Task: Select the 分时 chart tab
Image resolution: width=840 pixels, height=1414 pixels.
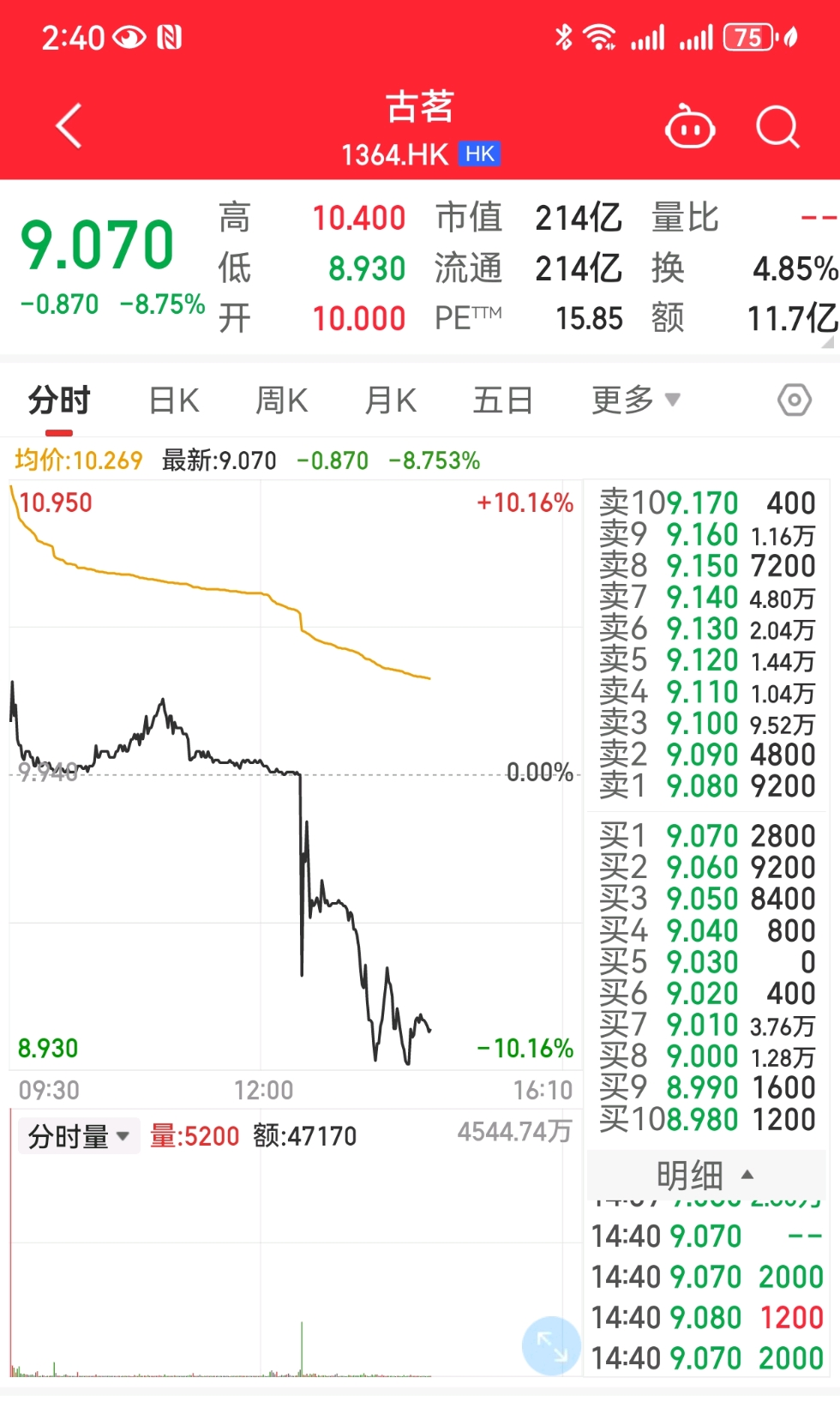Action: tap(59, 400)
